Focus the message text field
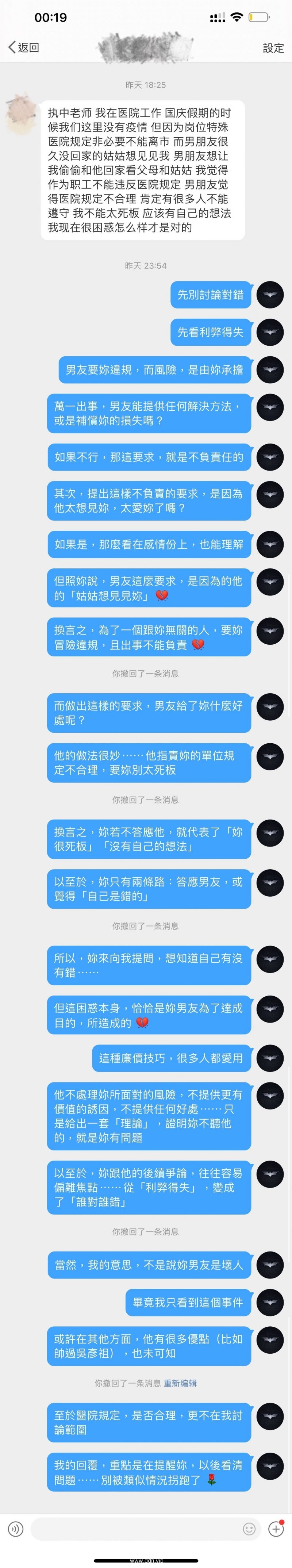292x1568 pixels. [x=134, y=1529]
